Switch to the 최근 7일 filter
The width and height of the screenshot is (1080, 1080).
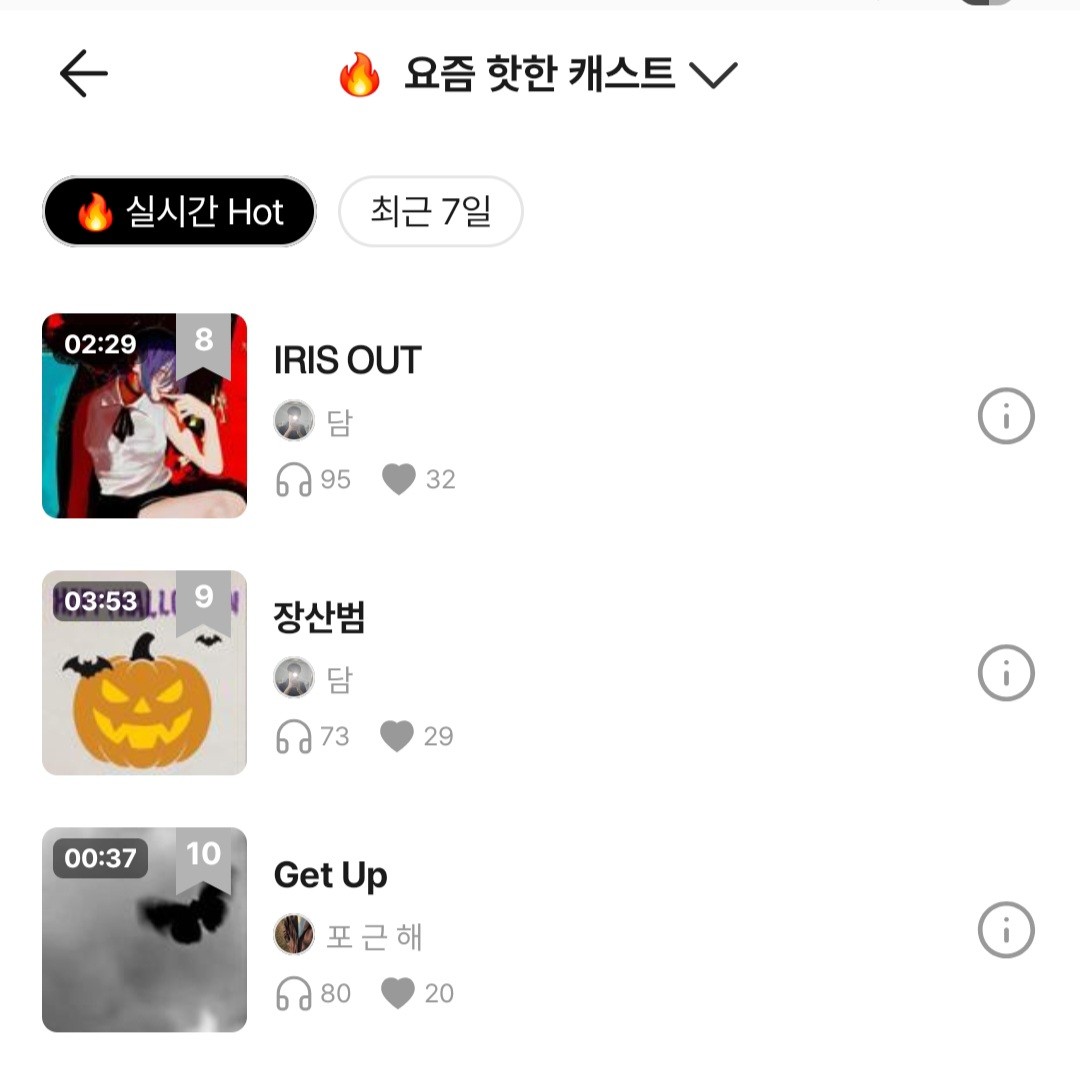pyautogui.click(x=431, y=212)
